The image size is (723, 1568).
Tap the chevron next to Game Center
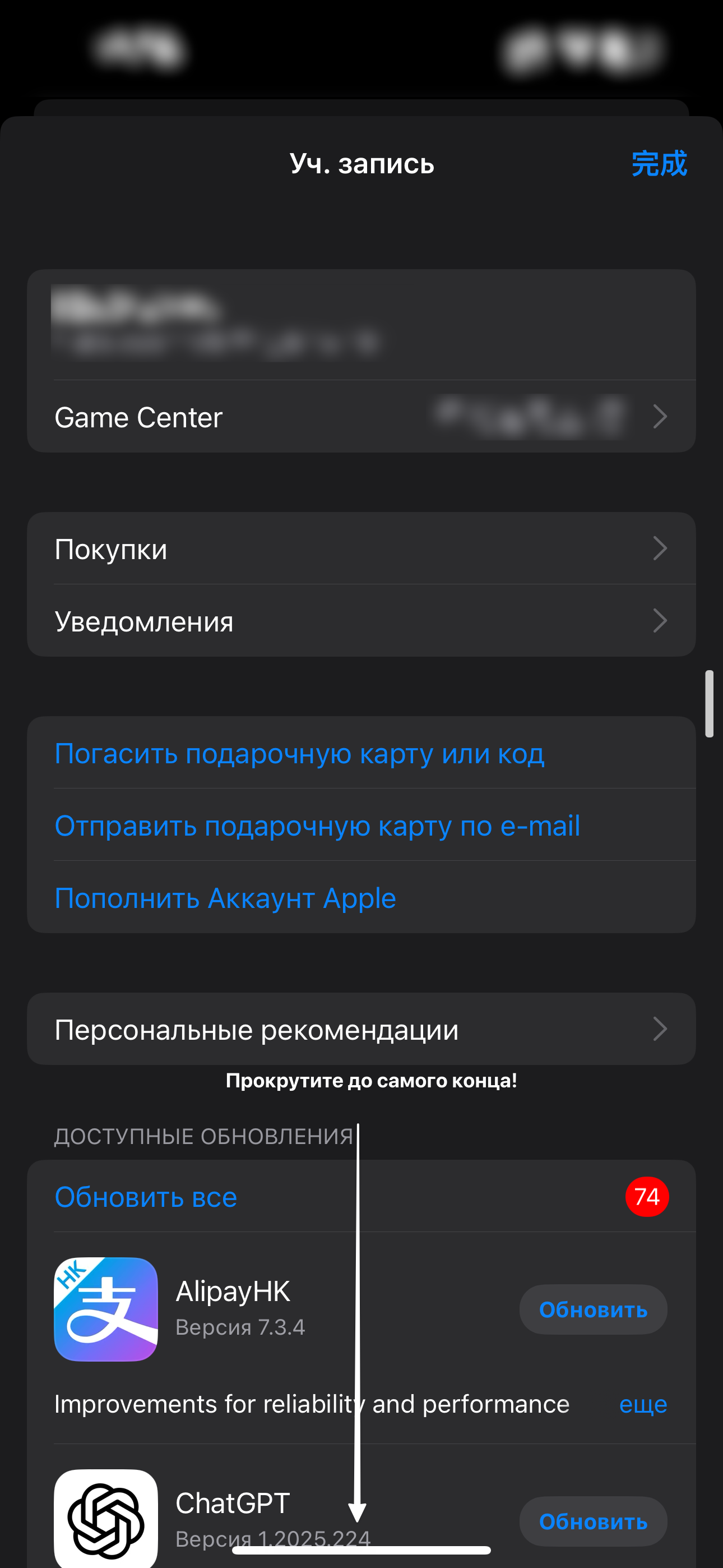pyautogui.click(x=660, y=416)
